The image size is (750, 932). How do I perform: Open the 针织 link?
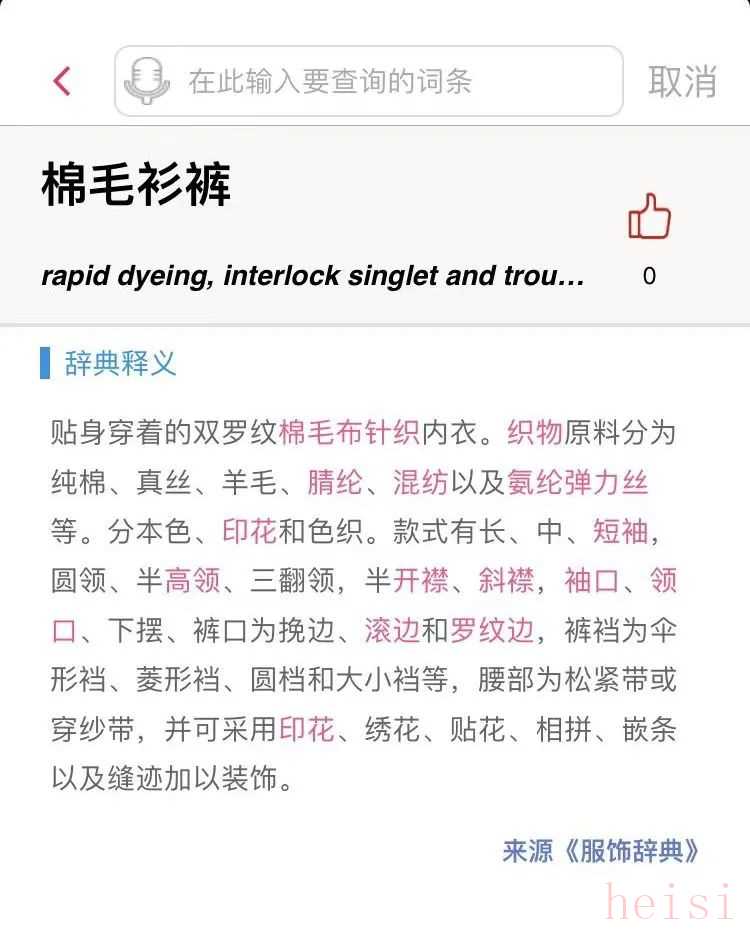pos(393,433)
